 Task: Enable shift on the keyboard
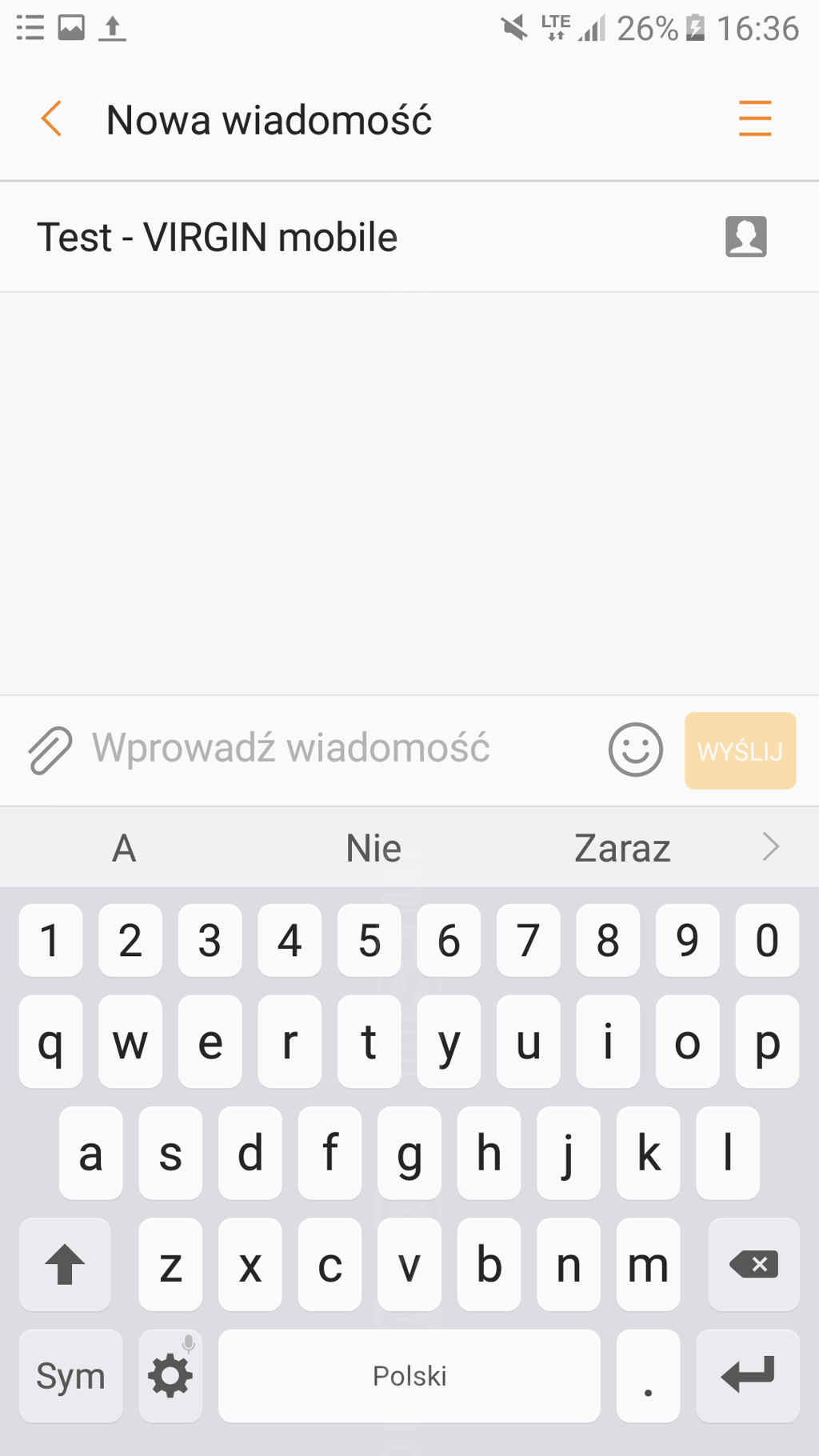[x=65, y=1265]
